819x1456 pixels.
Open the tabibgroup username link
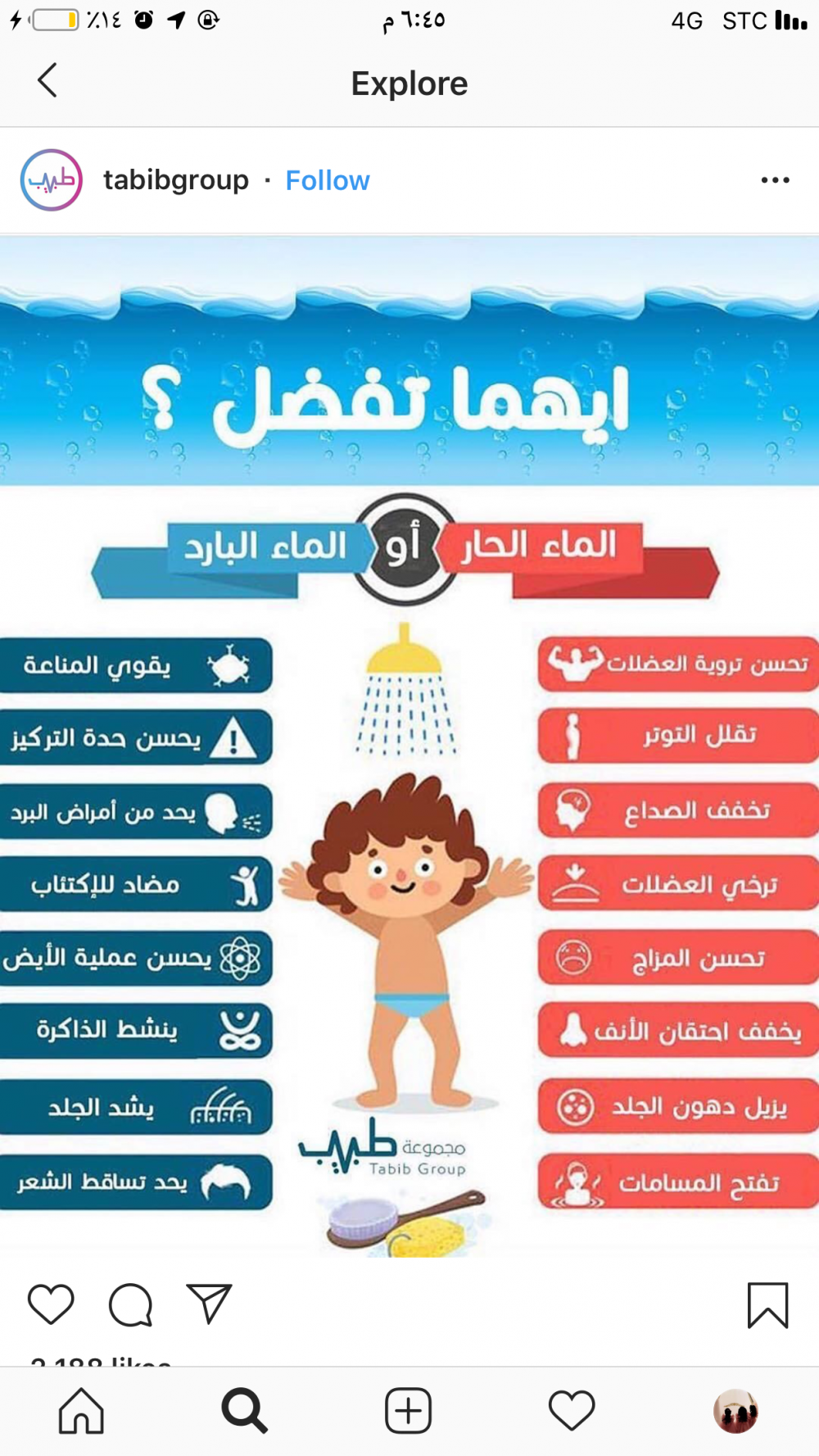(175, 180)
